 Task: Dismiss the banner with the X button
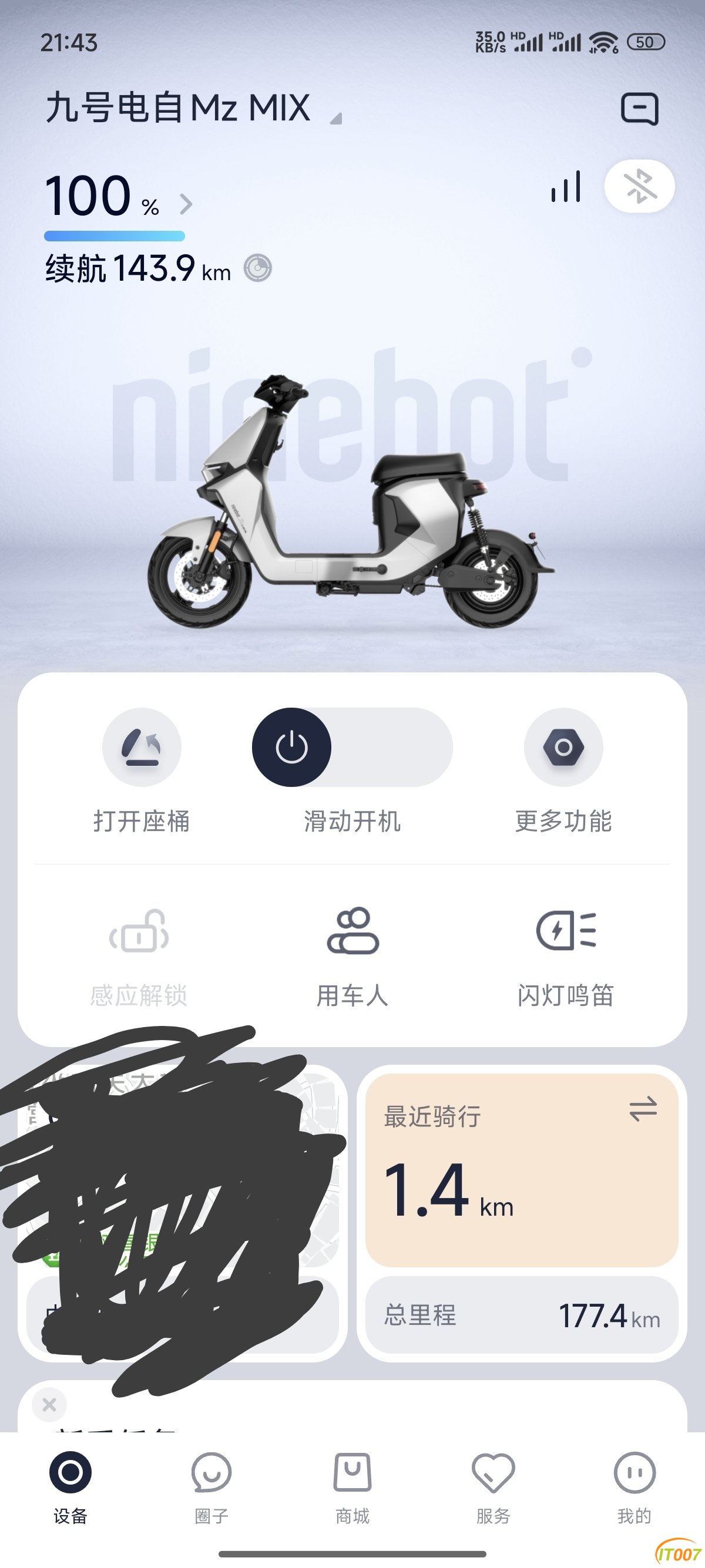[x=49, y=1405]
